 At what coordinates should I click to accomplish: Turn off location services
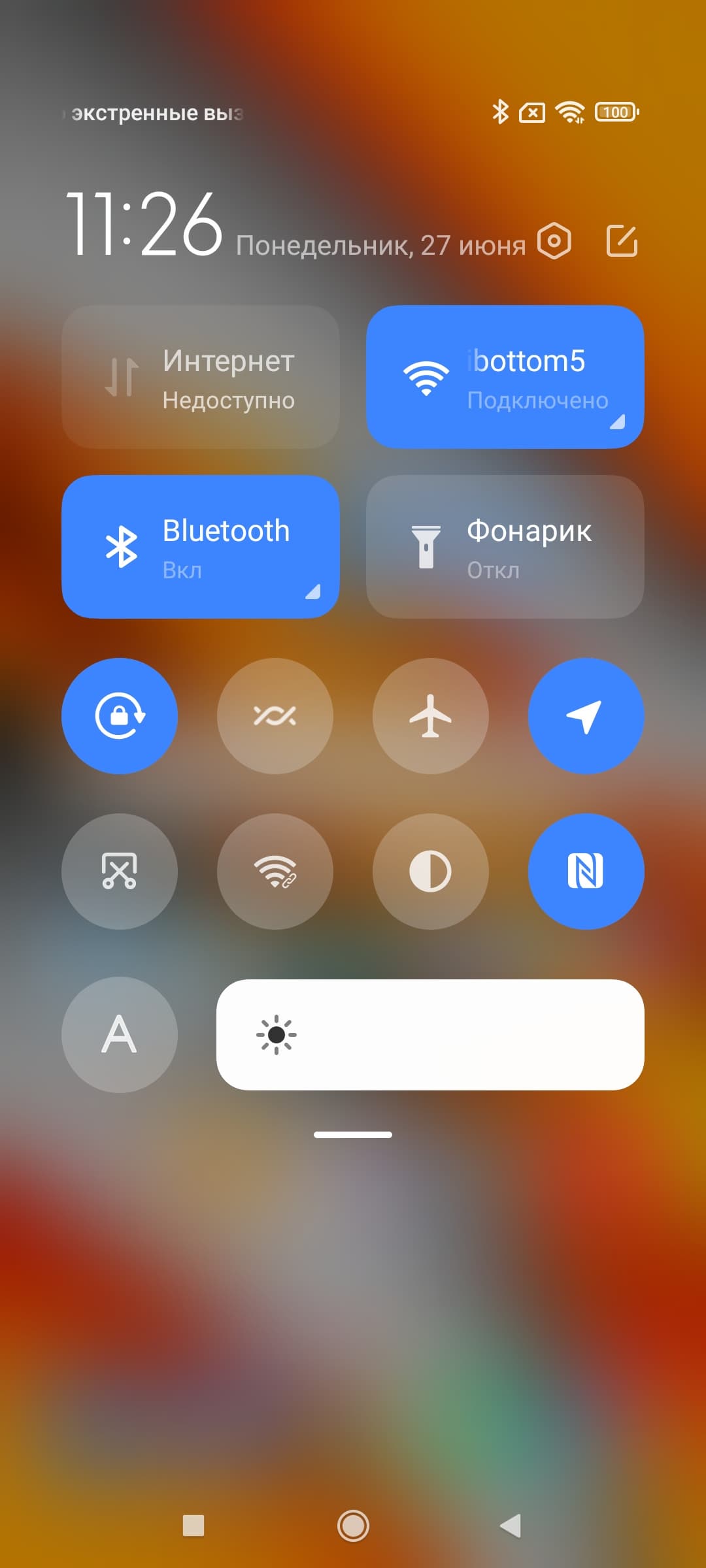(x=586, y=716)
